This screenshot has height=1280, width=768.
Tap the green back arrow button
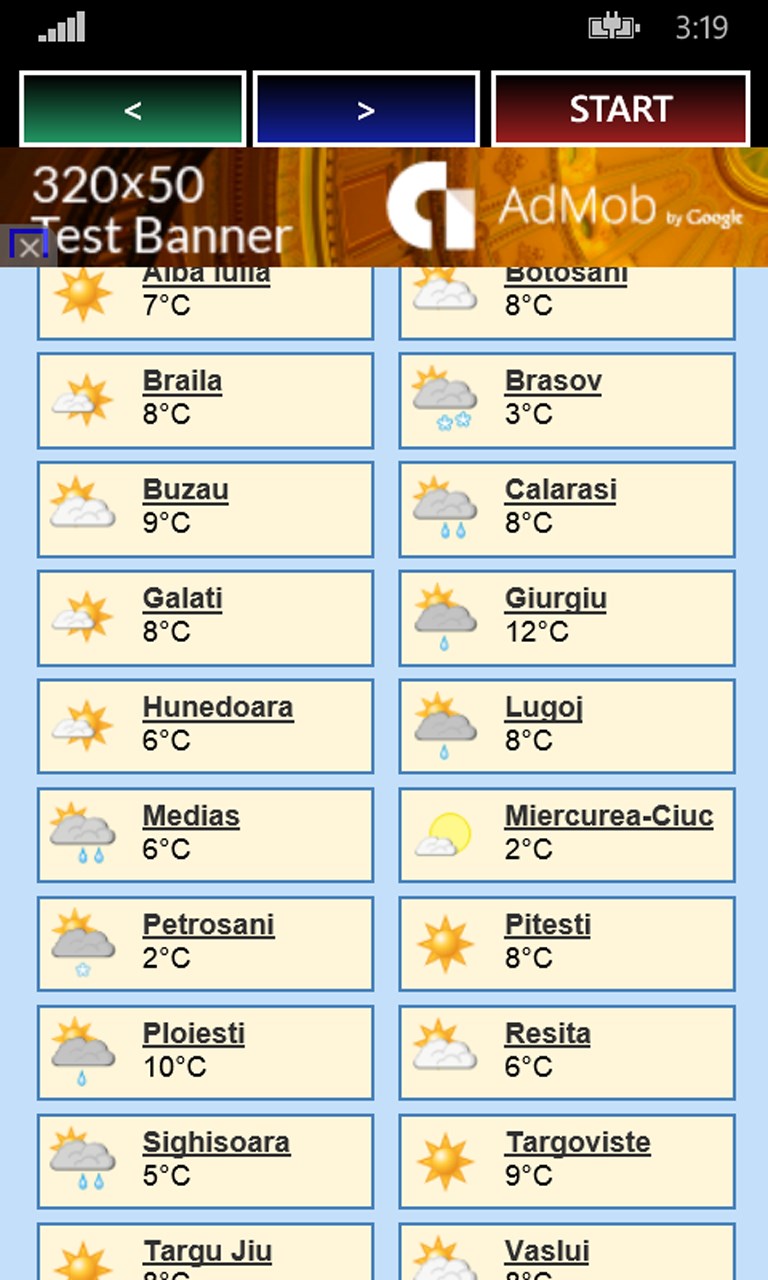point(132,109)
